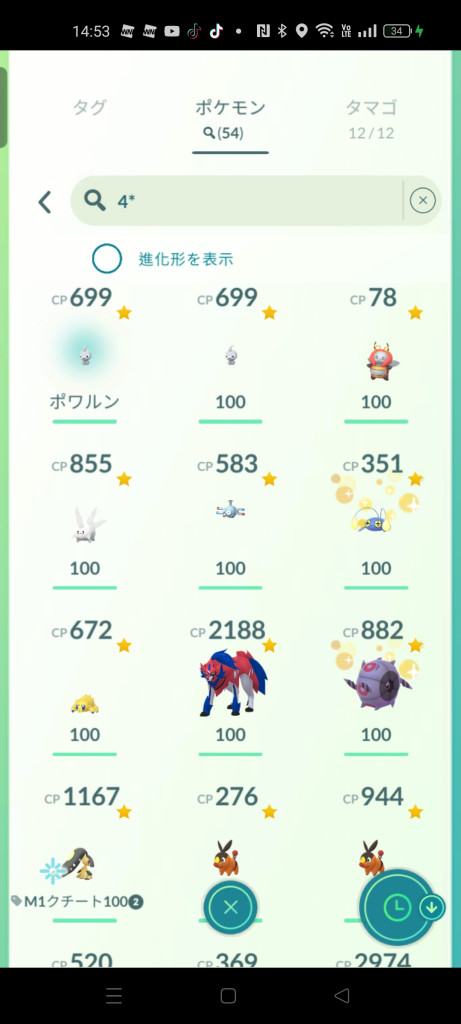
Task: Close the list with the round X button
Action: [230, 907]
